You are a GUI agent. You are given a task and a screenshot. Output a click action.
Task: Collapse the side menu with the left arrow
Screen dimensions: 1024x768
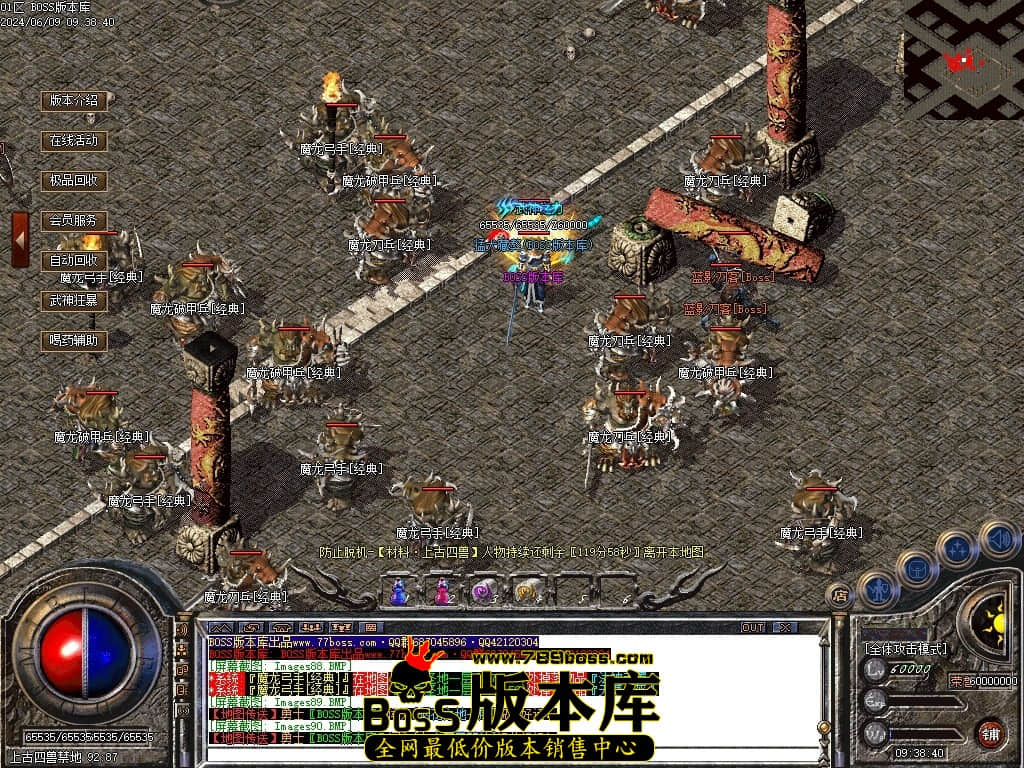[x=20, y=239]
